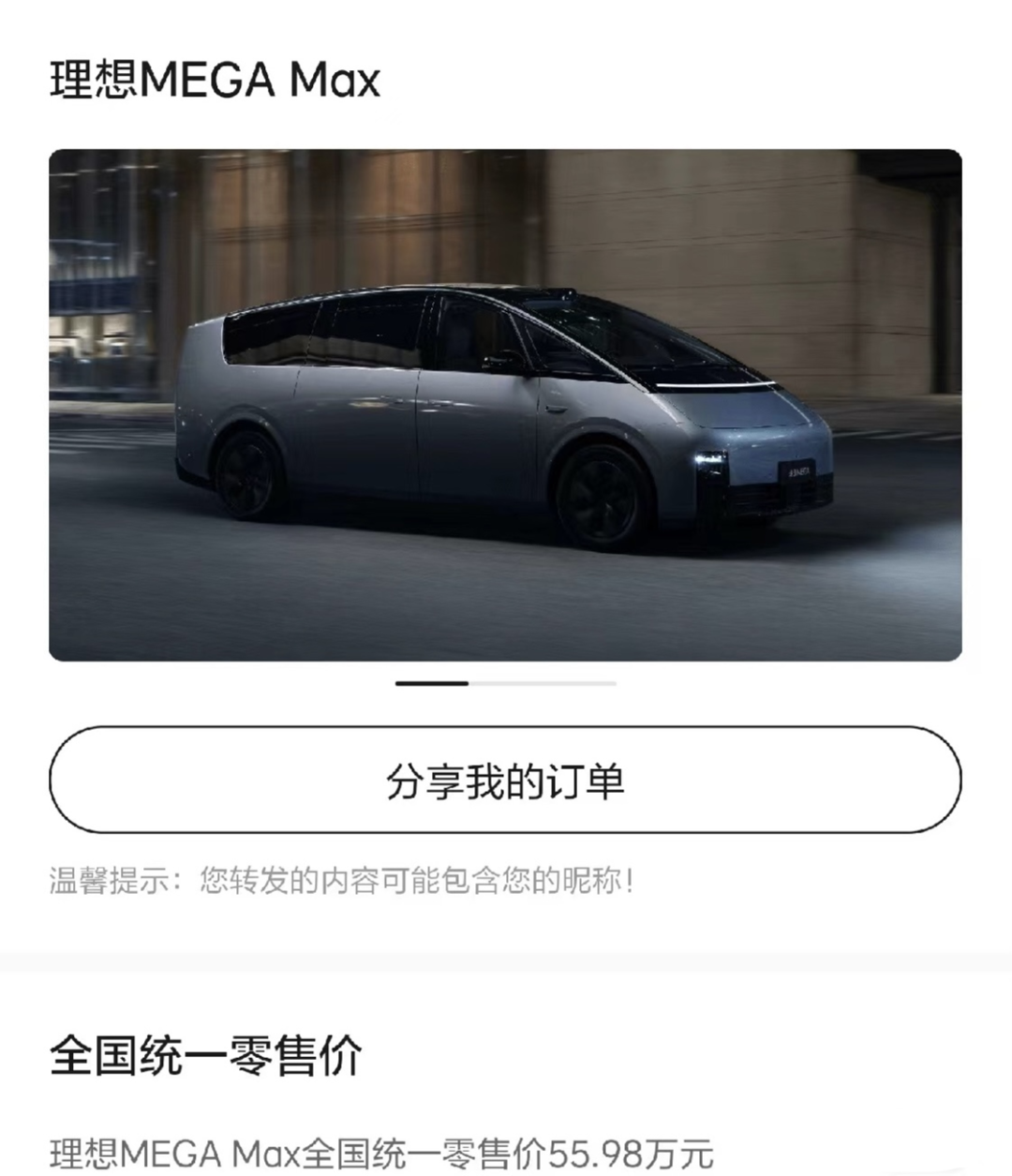Screen dimensions: 1012x1176
Task: Open the 理想MEGA Max car image
Action: (x=505, y=405)
